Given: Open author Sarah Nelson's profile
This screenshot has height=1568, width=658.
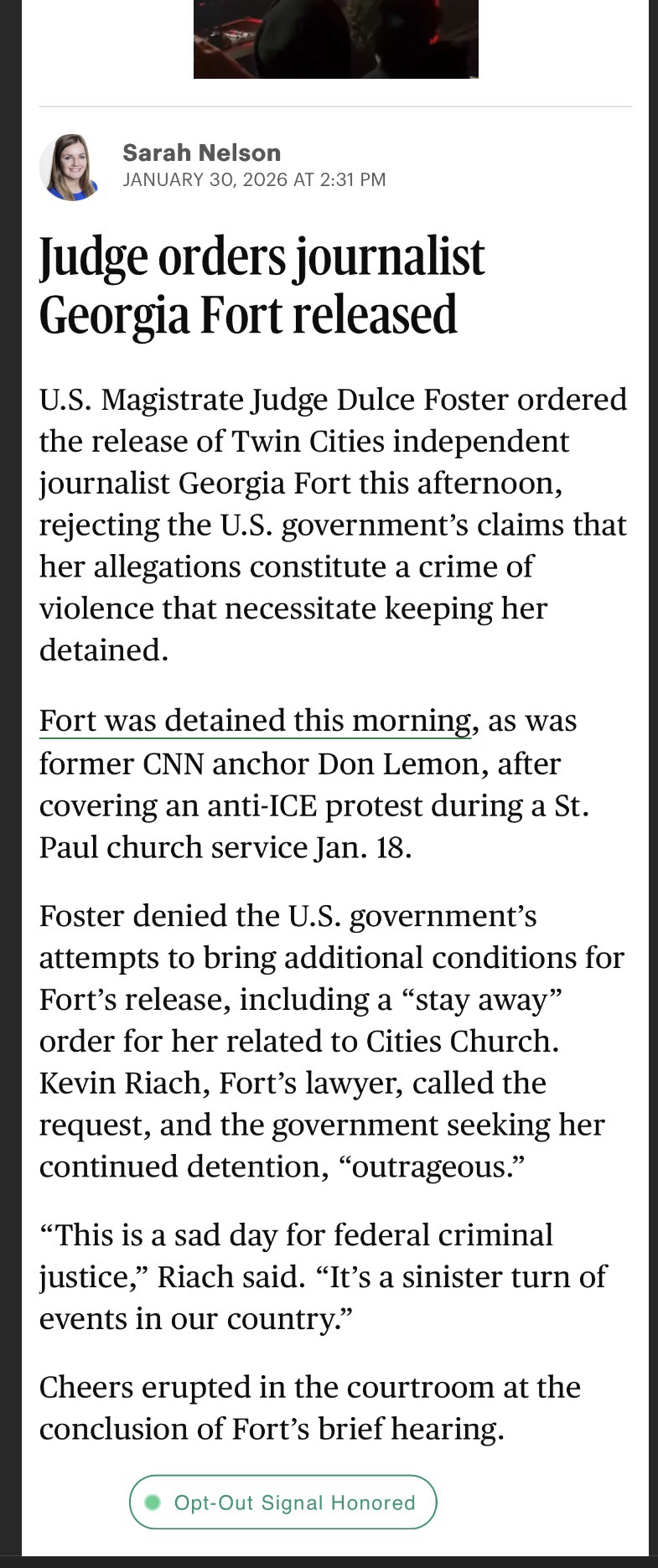Looking at the screenshot, I should (201, 153).
